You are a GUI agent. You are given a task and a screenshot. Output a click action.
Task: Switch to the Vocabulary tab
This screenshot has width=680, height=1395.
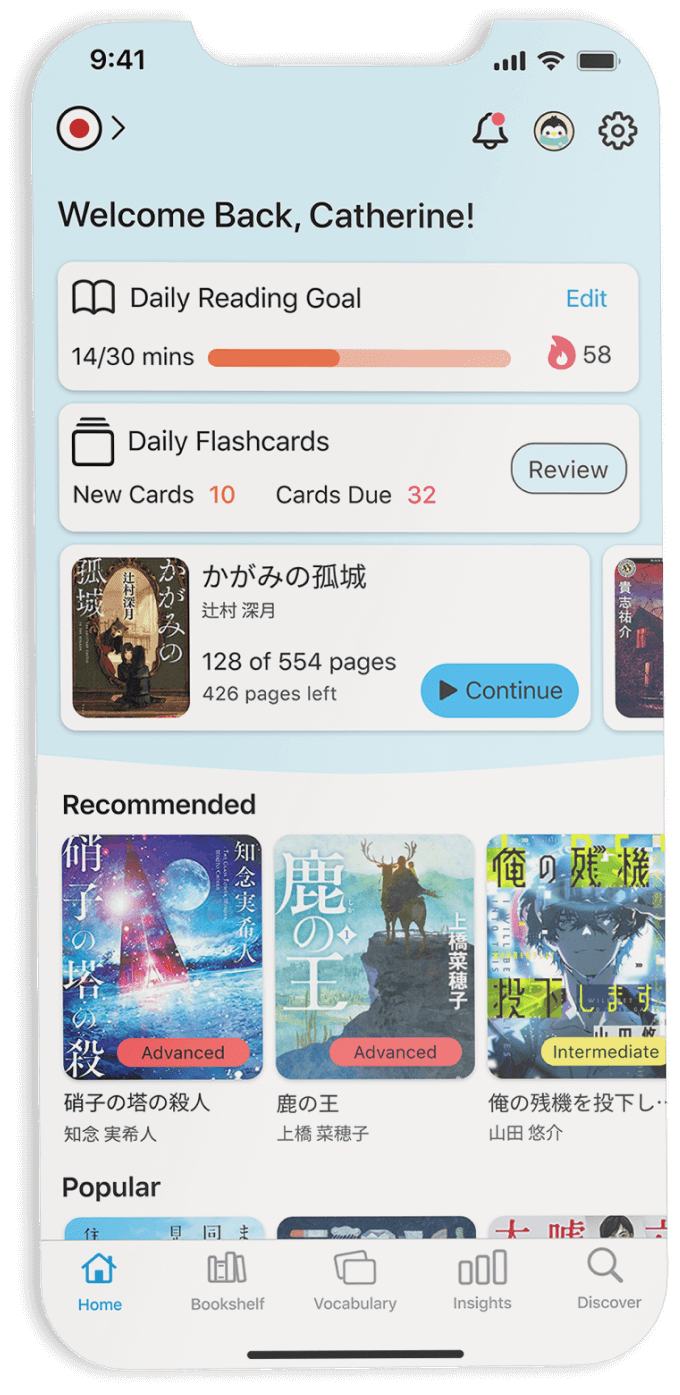point(354,1280)
